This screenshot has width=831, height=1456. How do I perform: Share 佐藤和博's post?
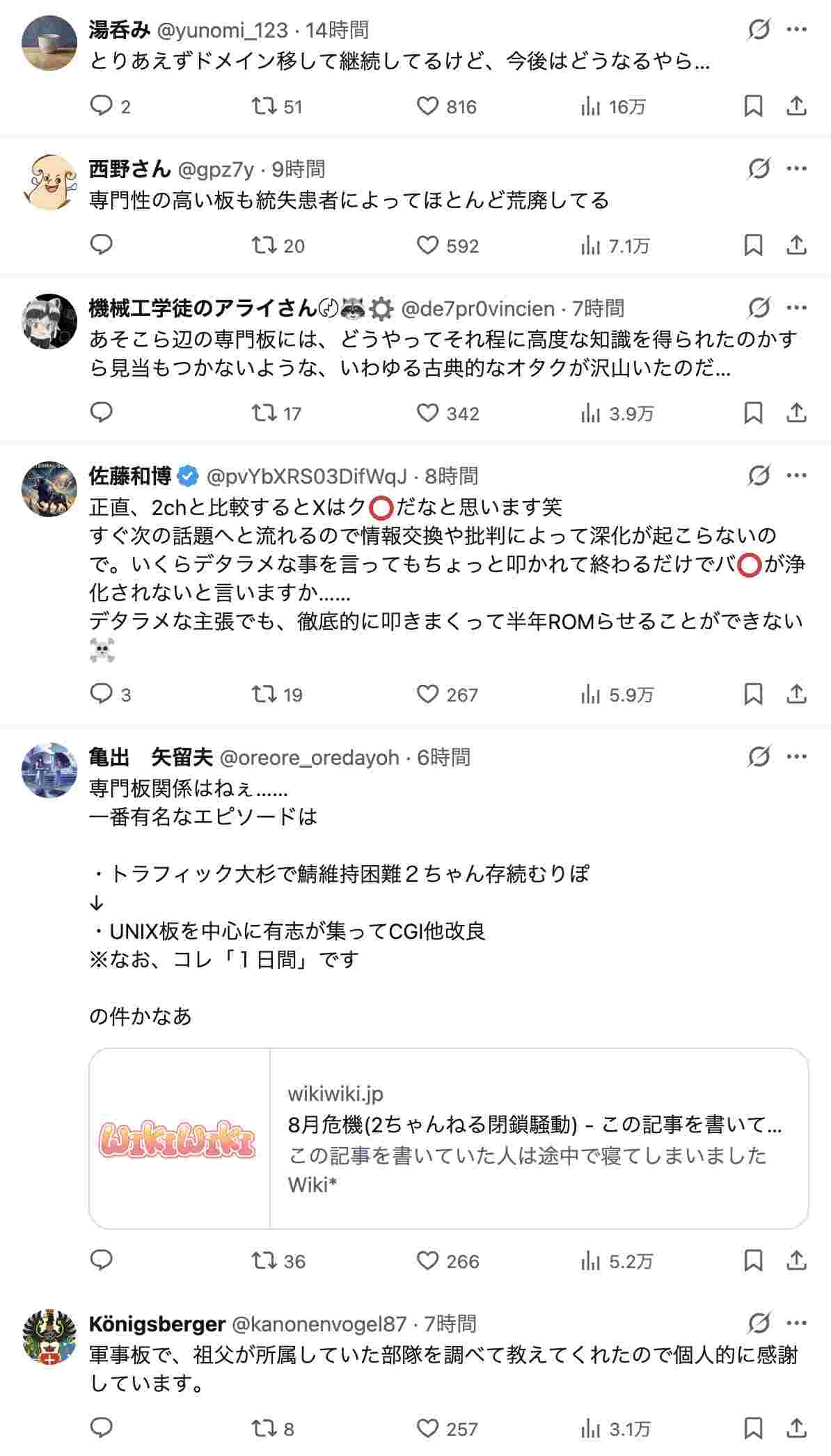click(796, 695)
